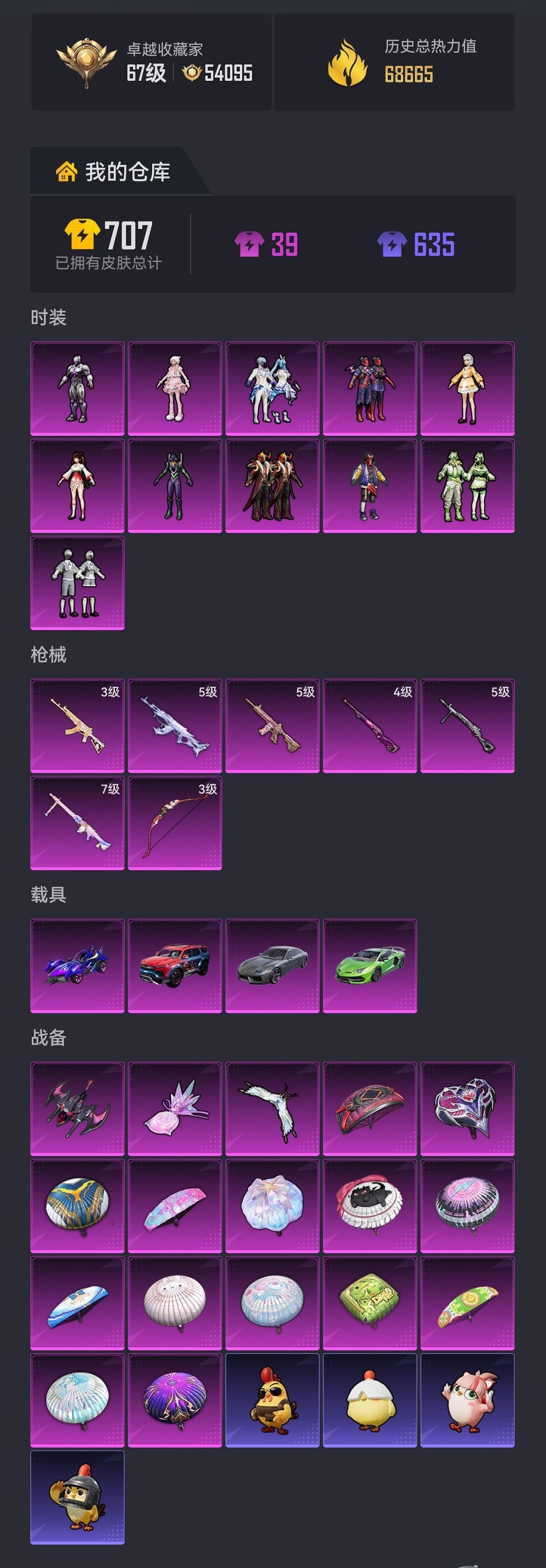
Task: Open the white feather wing glider item
Action: [x=272, y=1109]
